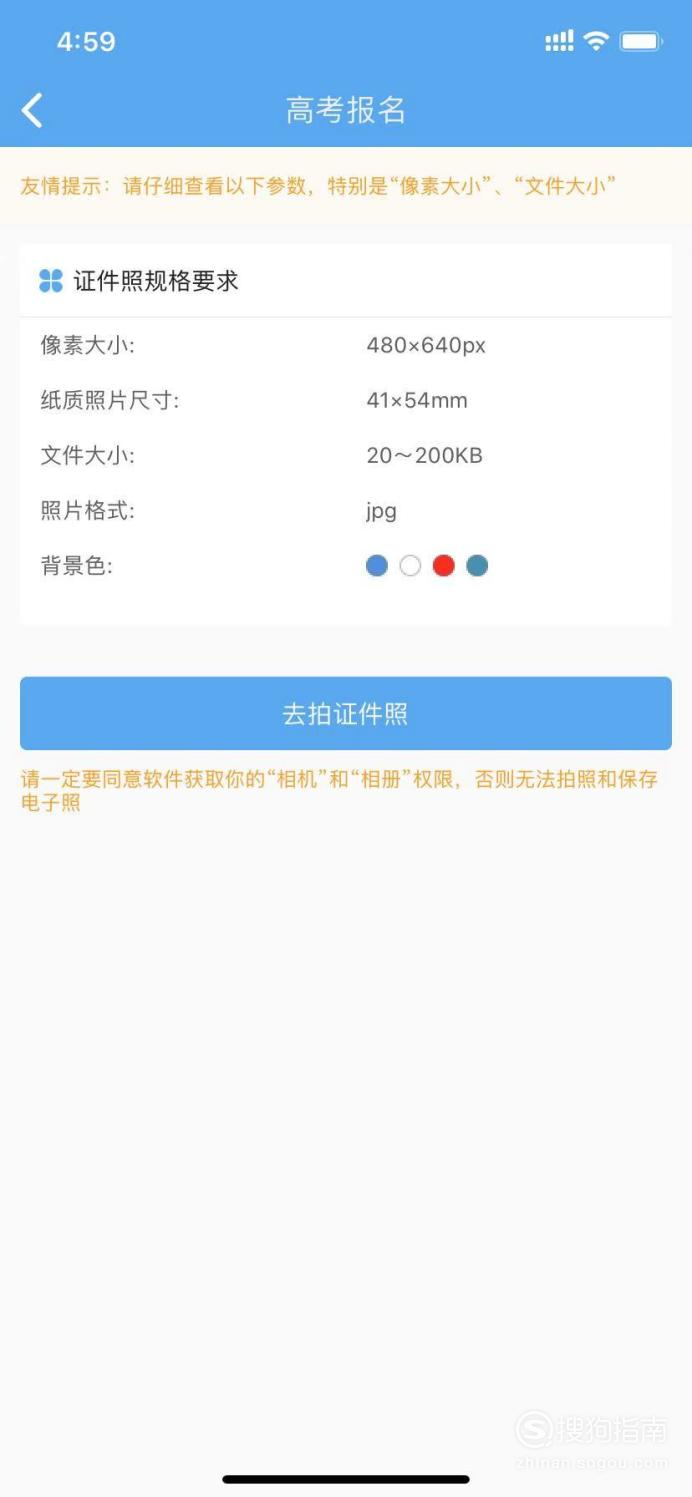Select the blue background color
The height and width of the screenshot is (1497, 692).
[x=377, y=566]
